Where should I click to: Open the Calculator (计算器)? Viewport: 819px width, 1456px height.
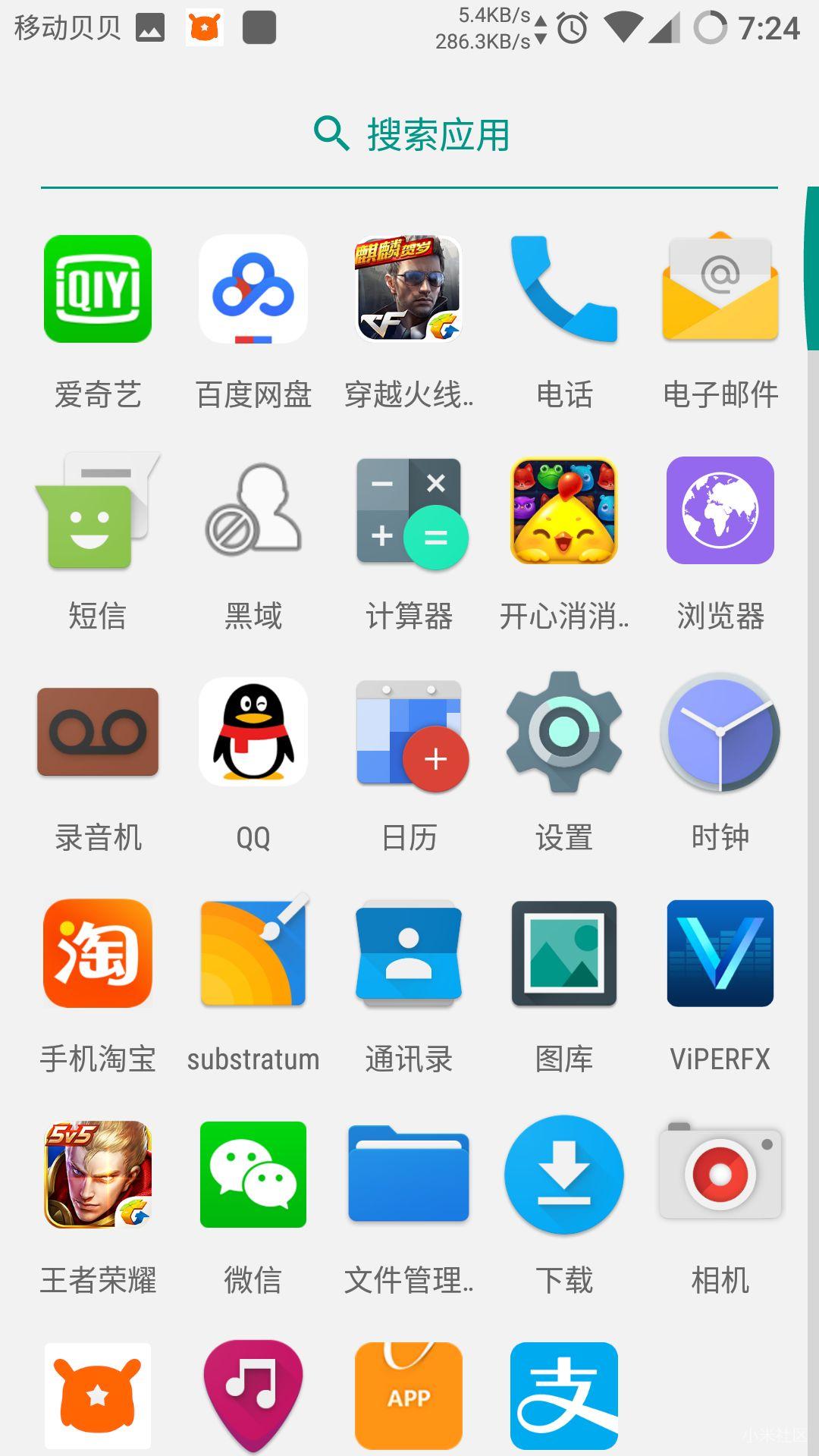pyautogui.click(x=409, y=512)
